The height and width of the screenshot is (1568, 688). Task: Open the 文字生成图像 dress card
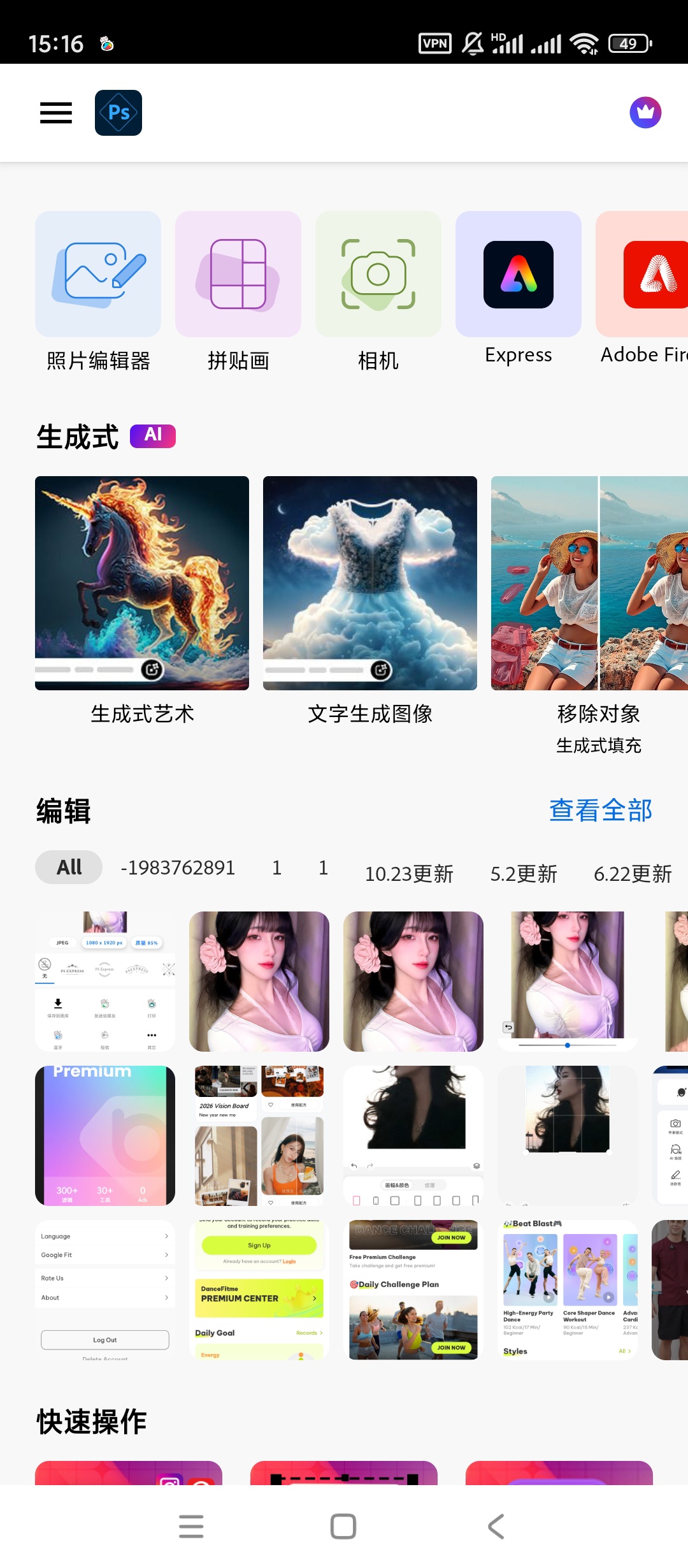369,582
